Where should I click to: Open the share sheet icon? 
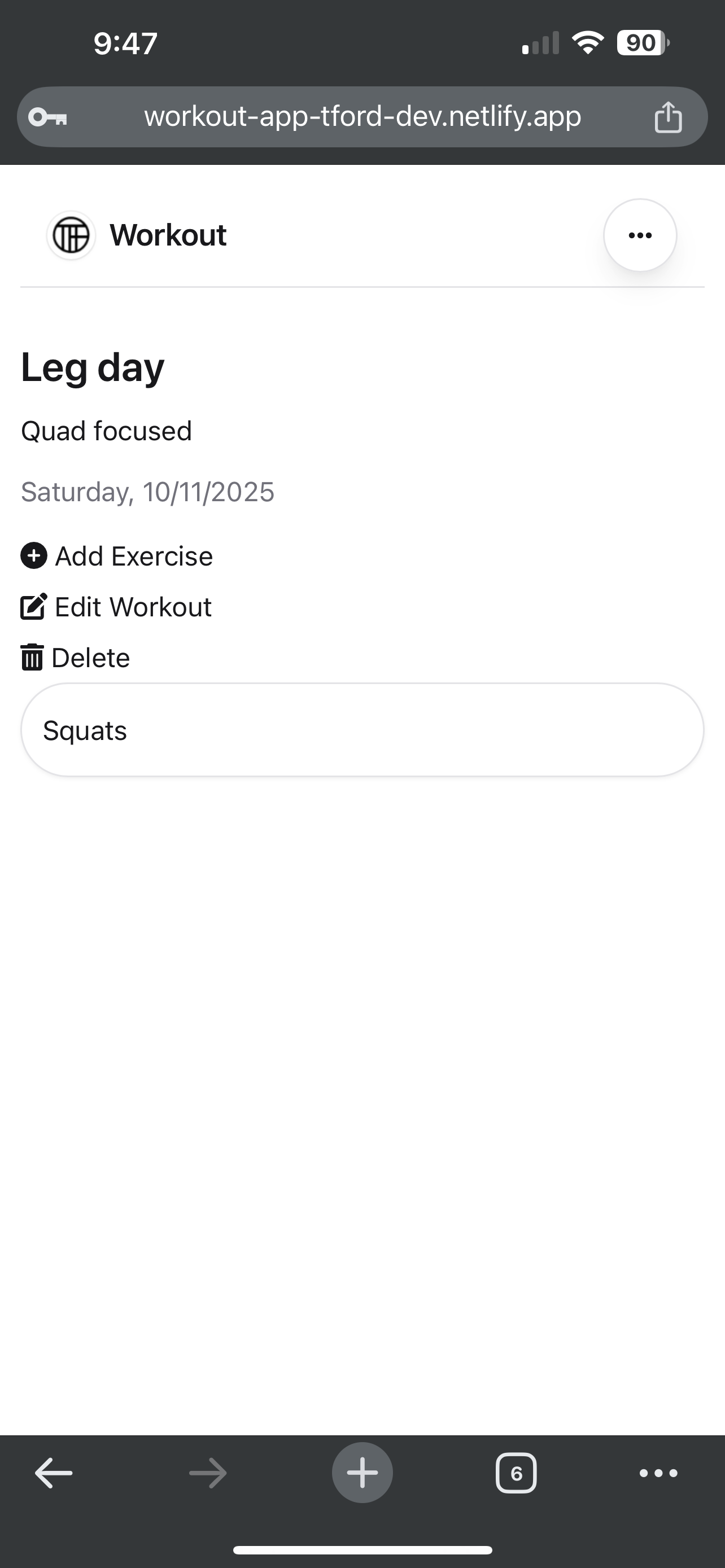(669, 117)
